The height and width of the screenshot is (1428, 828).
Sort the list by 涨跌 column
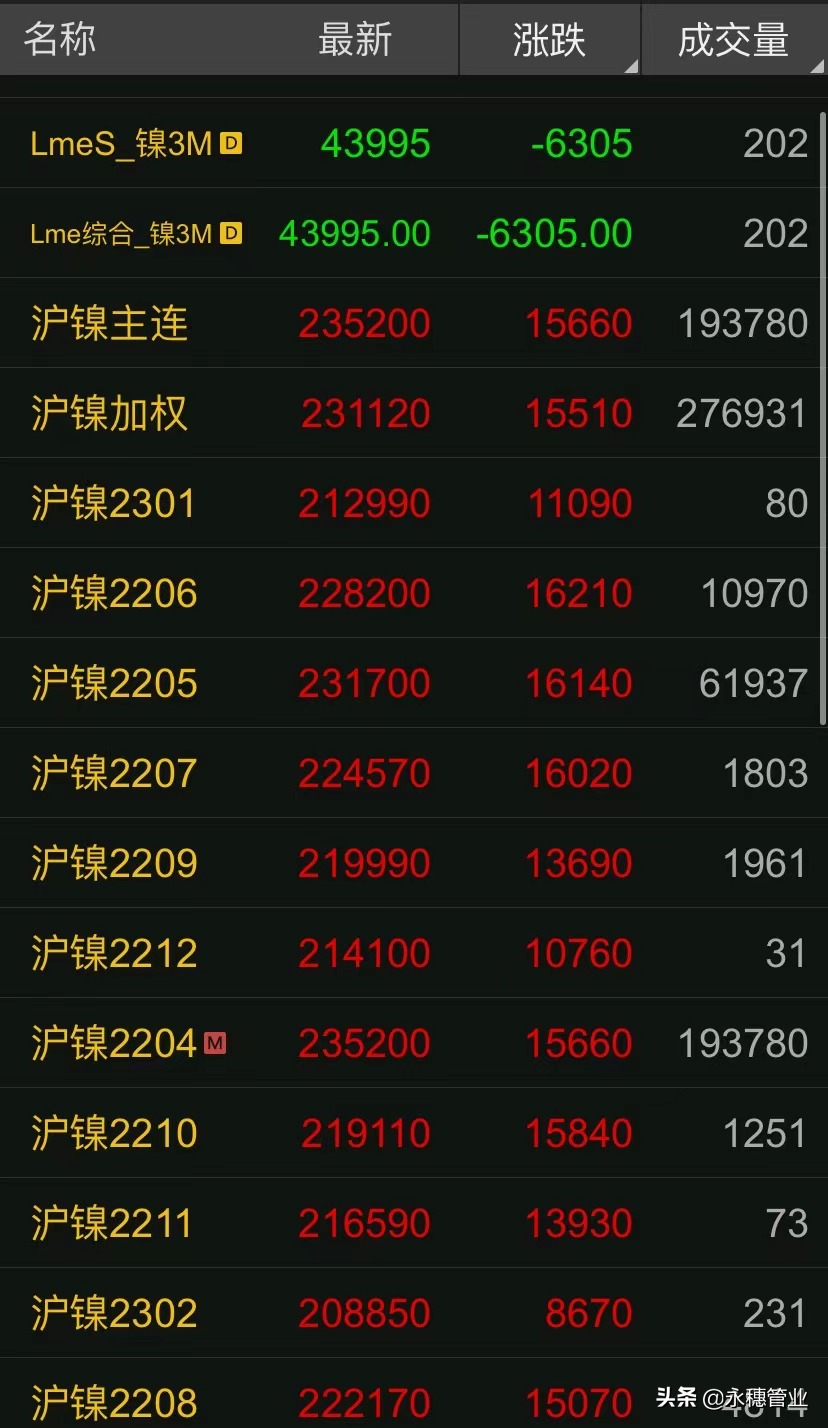coord(549,40)
